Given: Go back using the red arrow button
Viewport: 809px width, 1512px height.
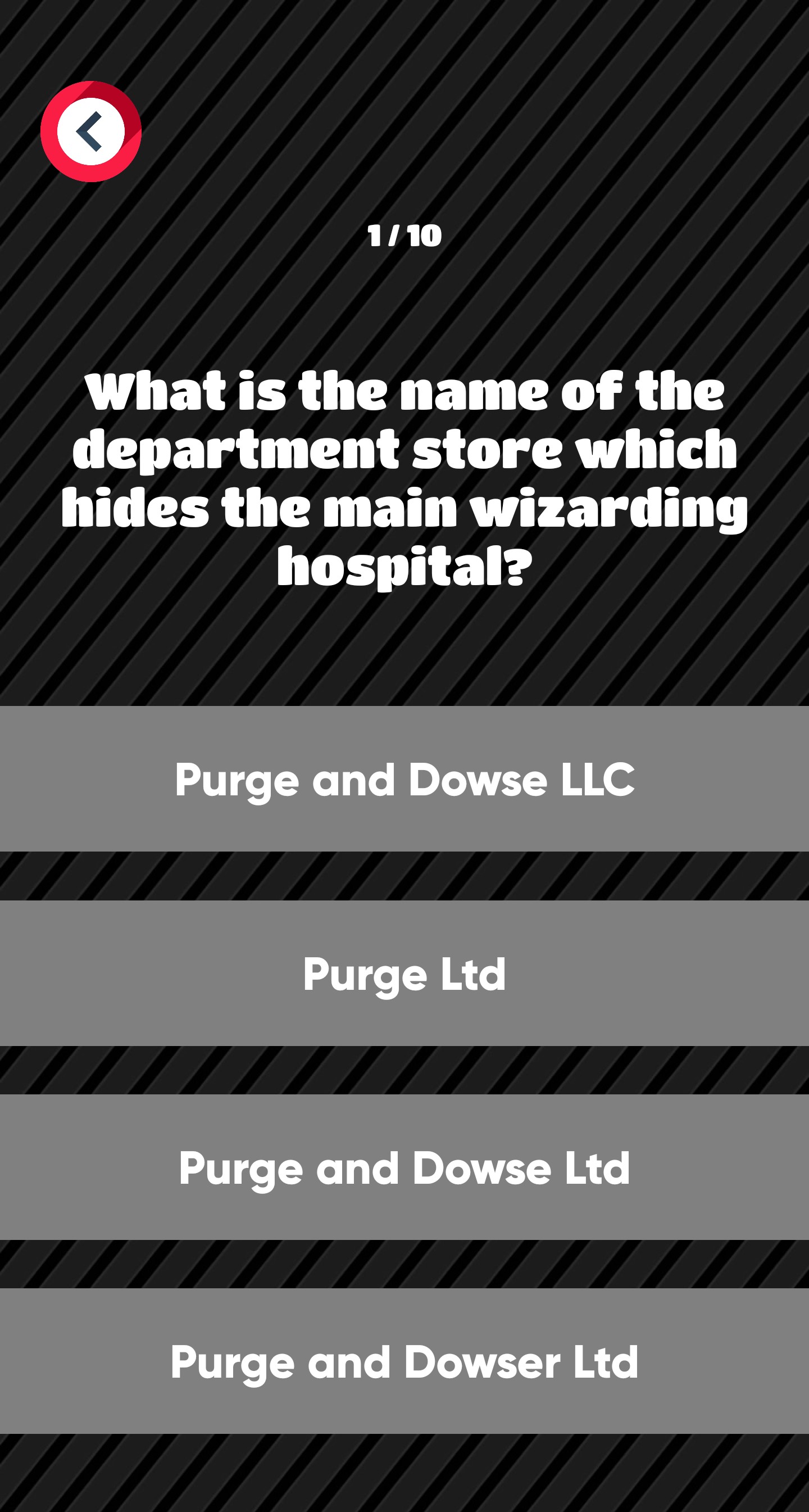Looking at the screenshot, I should point(91,132).
